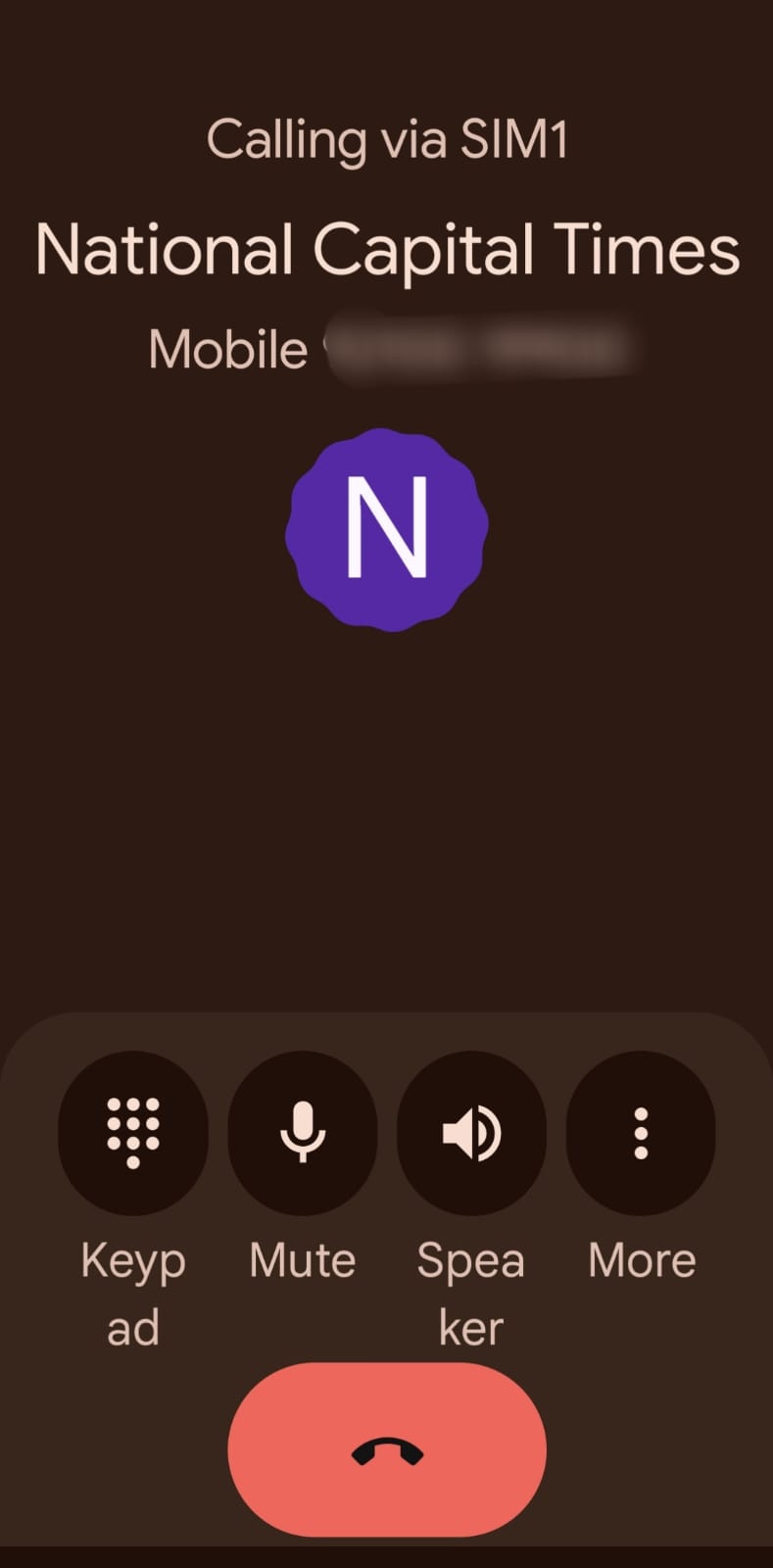End the call to National Capital Times
This screenshot has height=1568, width=773.
point(387,1450)
